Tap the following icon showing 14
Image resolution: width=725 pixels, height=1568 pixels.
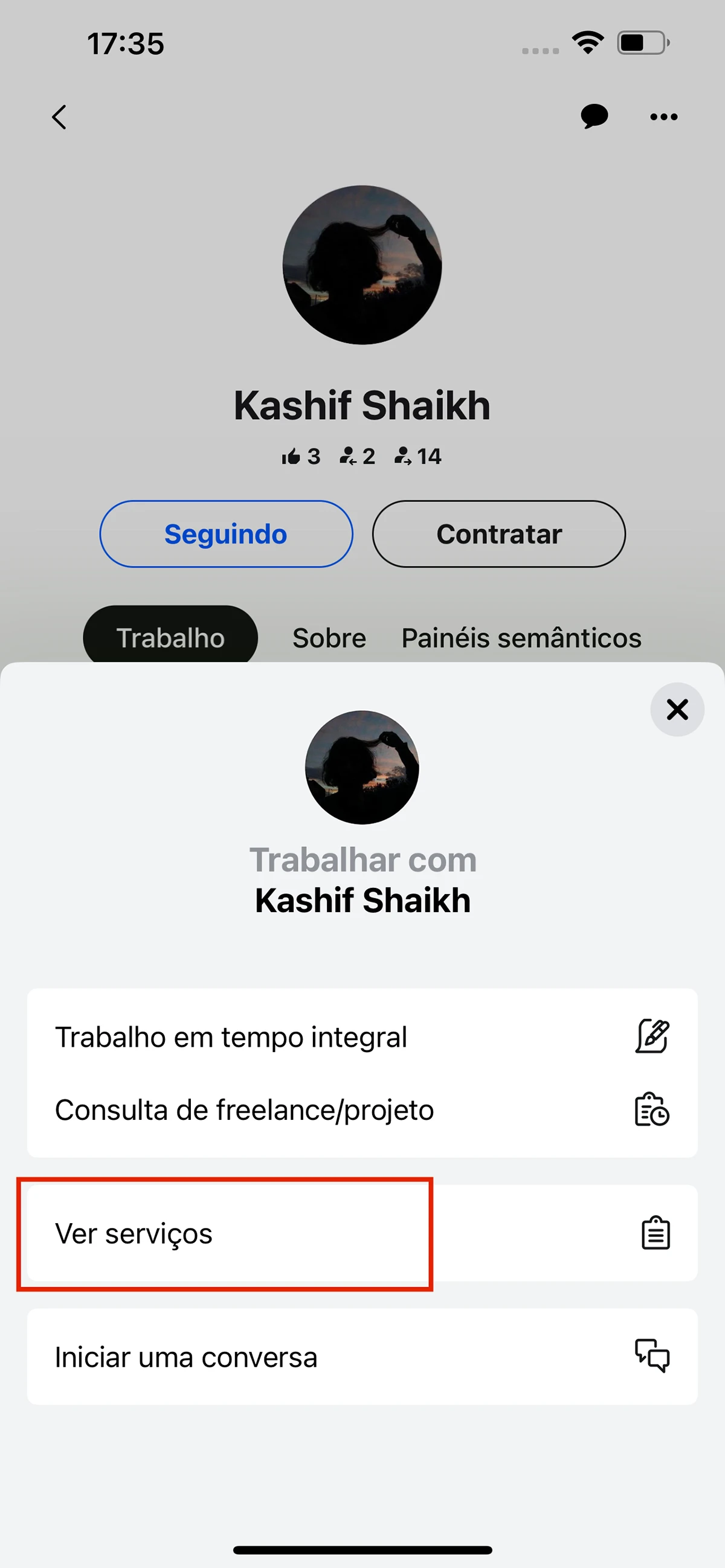click(x=418, y=456)
